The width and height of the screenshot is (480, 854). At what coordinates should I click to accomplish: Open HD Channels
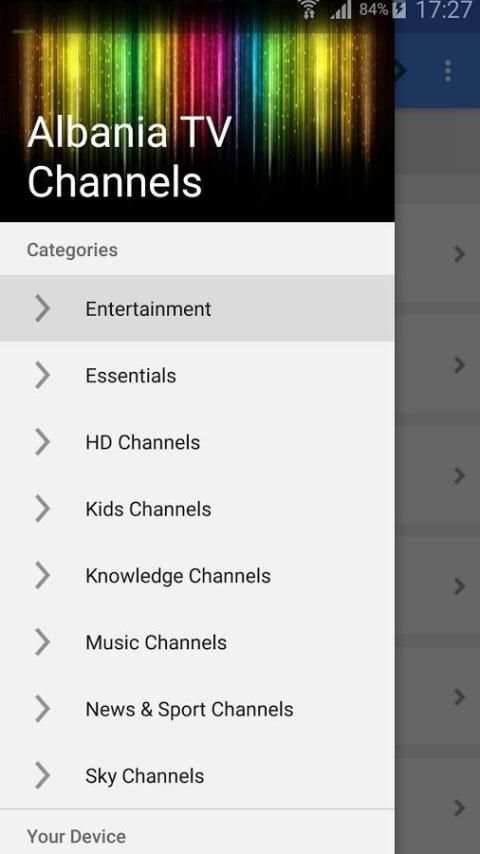[197, 442]
